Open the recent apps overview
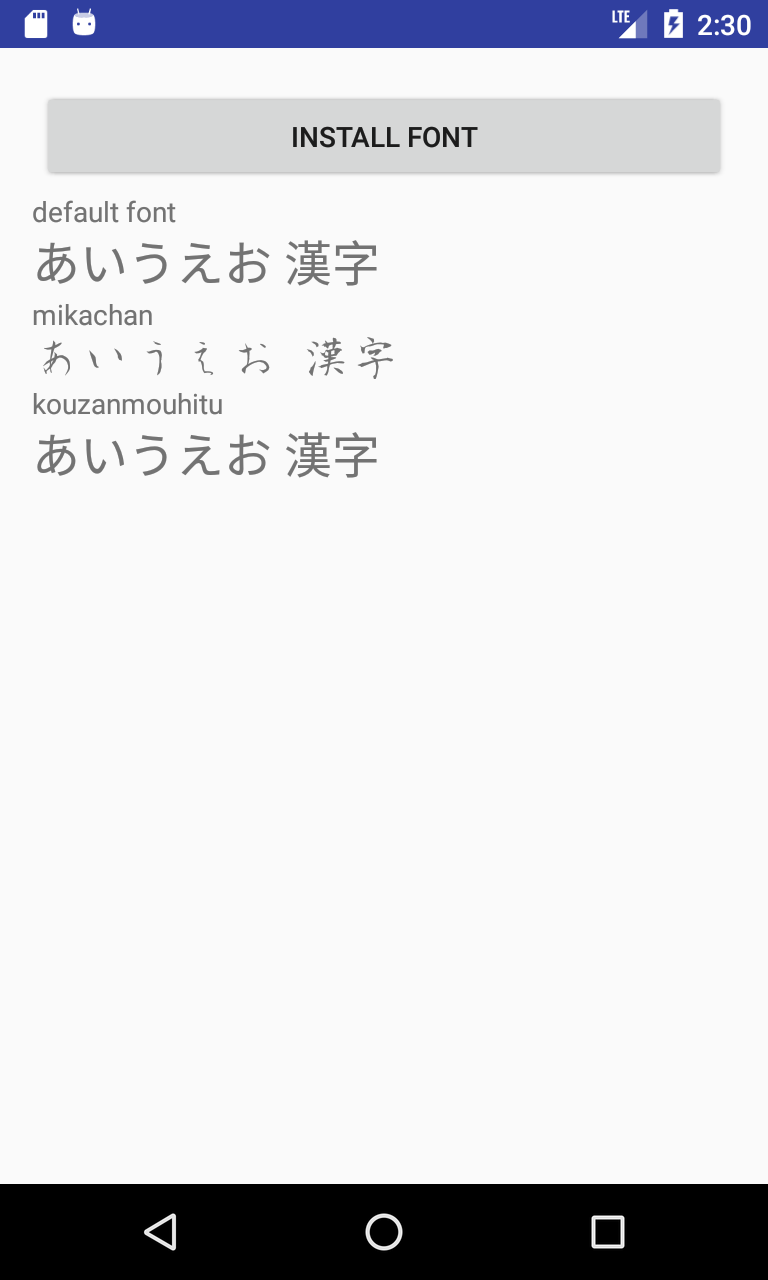 tap(607, 1232)
